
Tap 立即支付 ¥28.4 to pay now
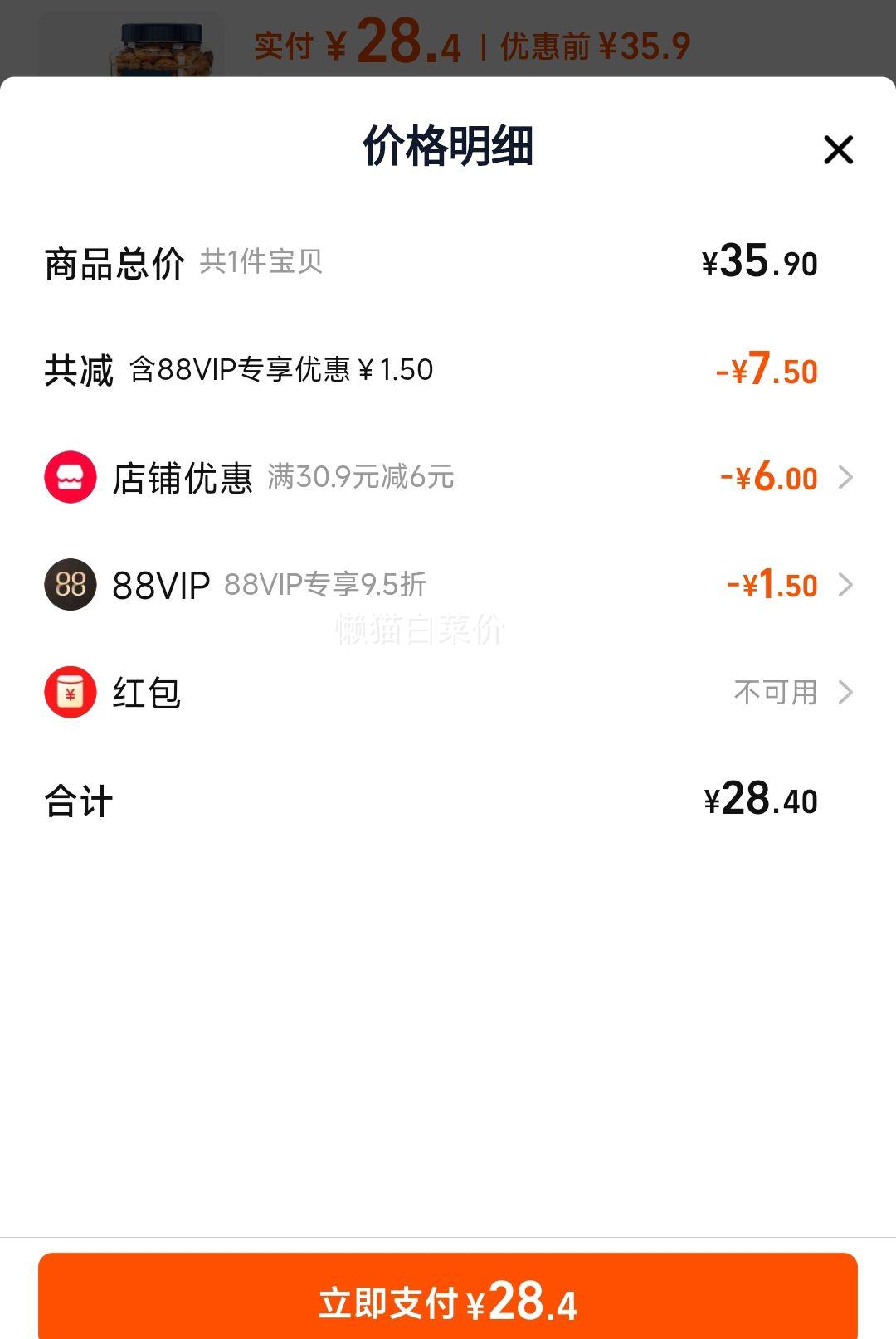(x=448, y=1298)
